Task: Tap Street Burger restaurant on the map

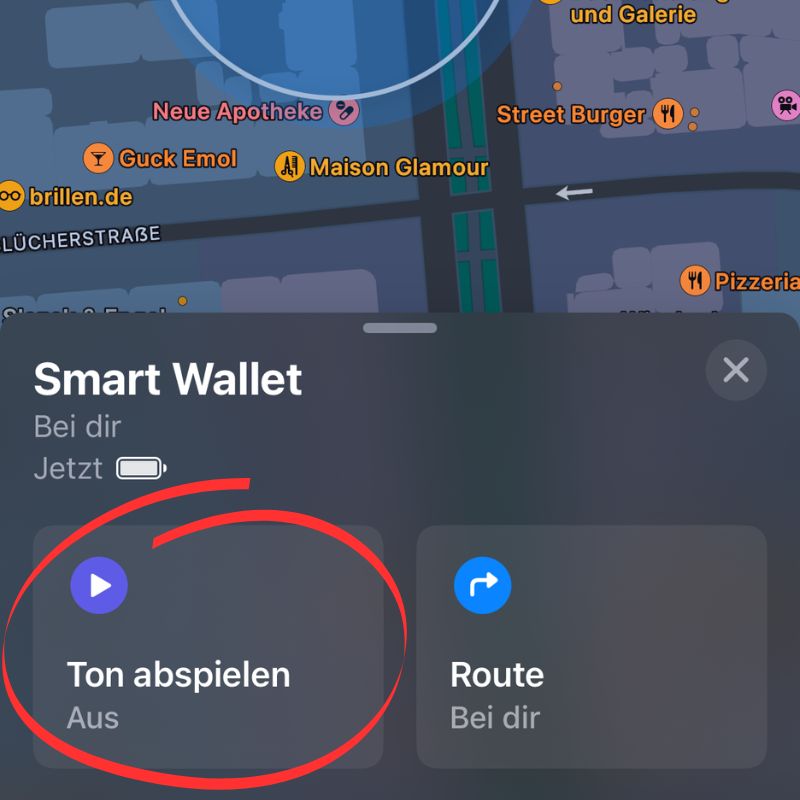Action: tap(667, 114)
